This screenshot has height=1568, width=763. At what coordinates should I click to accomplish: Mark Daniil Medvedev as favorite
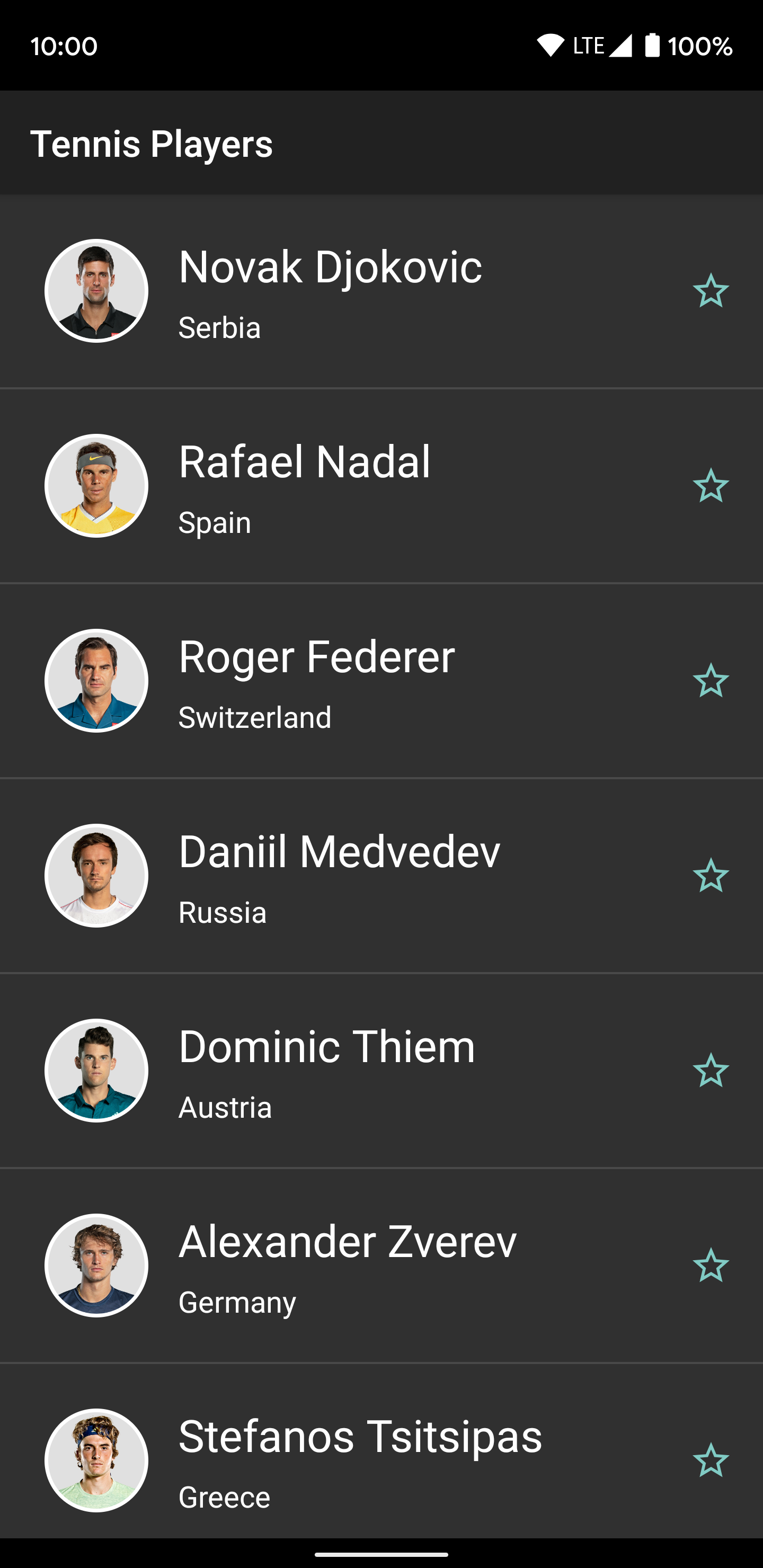point(711,875)
